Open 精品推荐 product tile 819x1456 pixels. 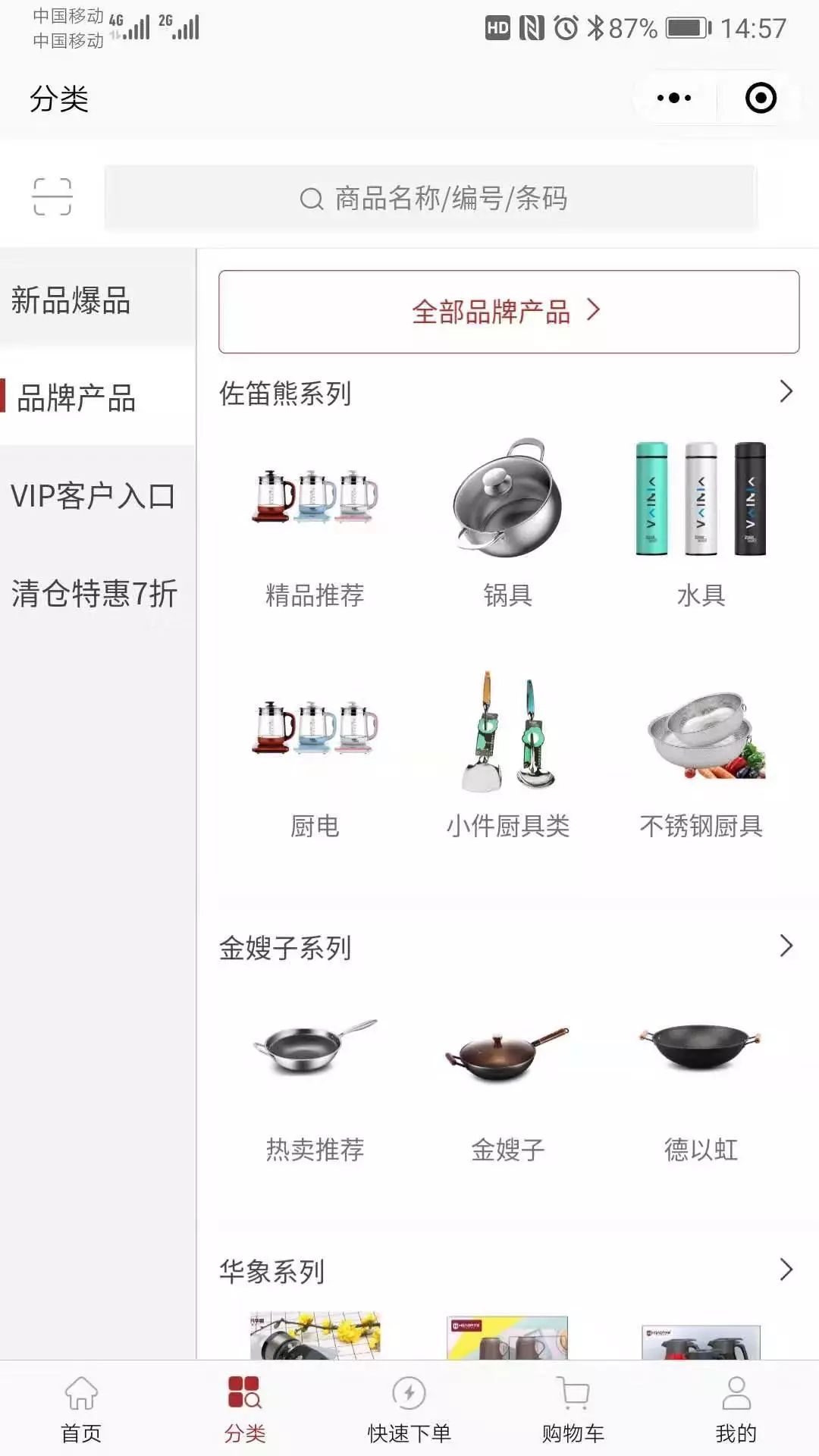(x=315, y=523)
